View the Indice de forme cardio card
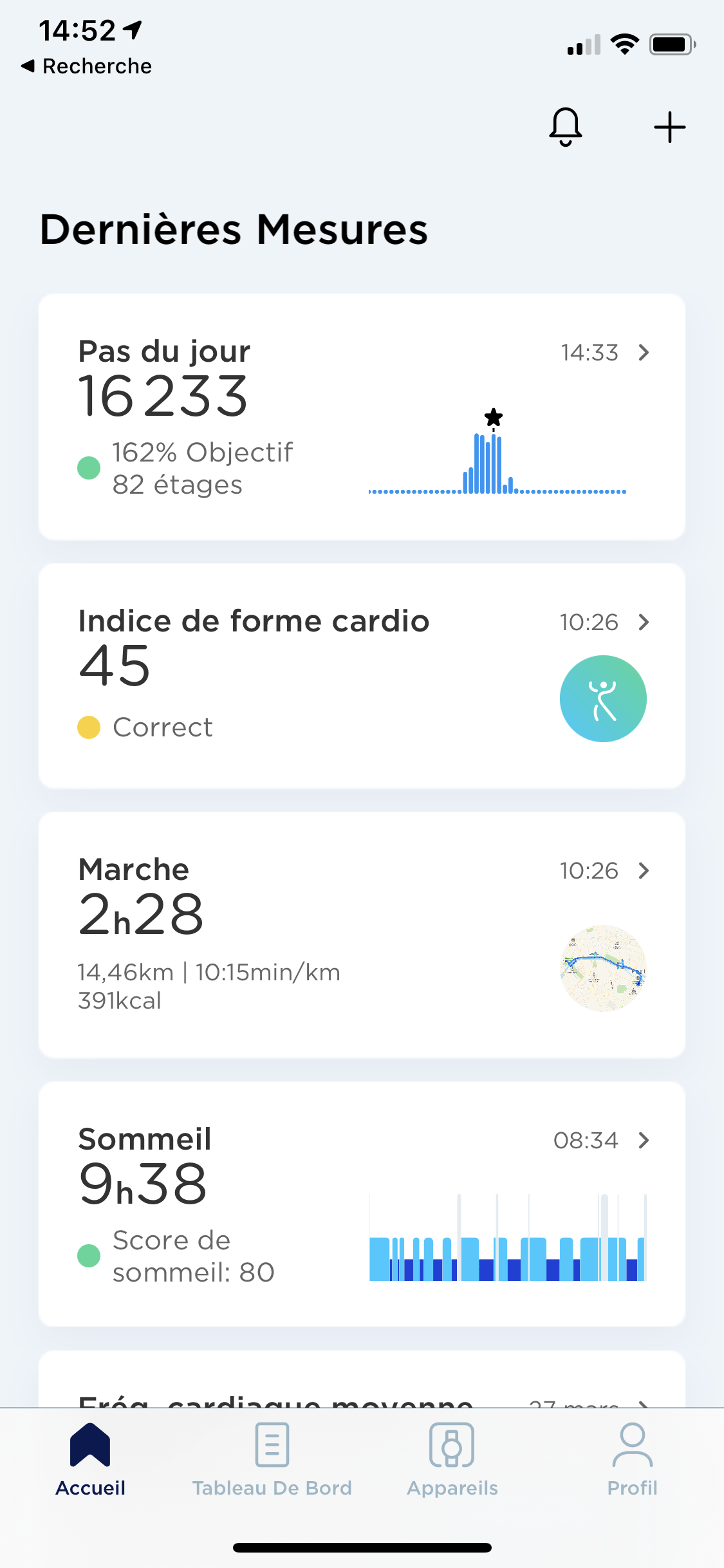Viewport: 724px width, 1568px height. (x=362, y=676)
